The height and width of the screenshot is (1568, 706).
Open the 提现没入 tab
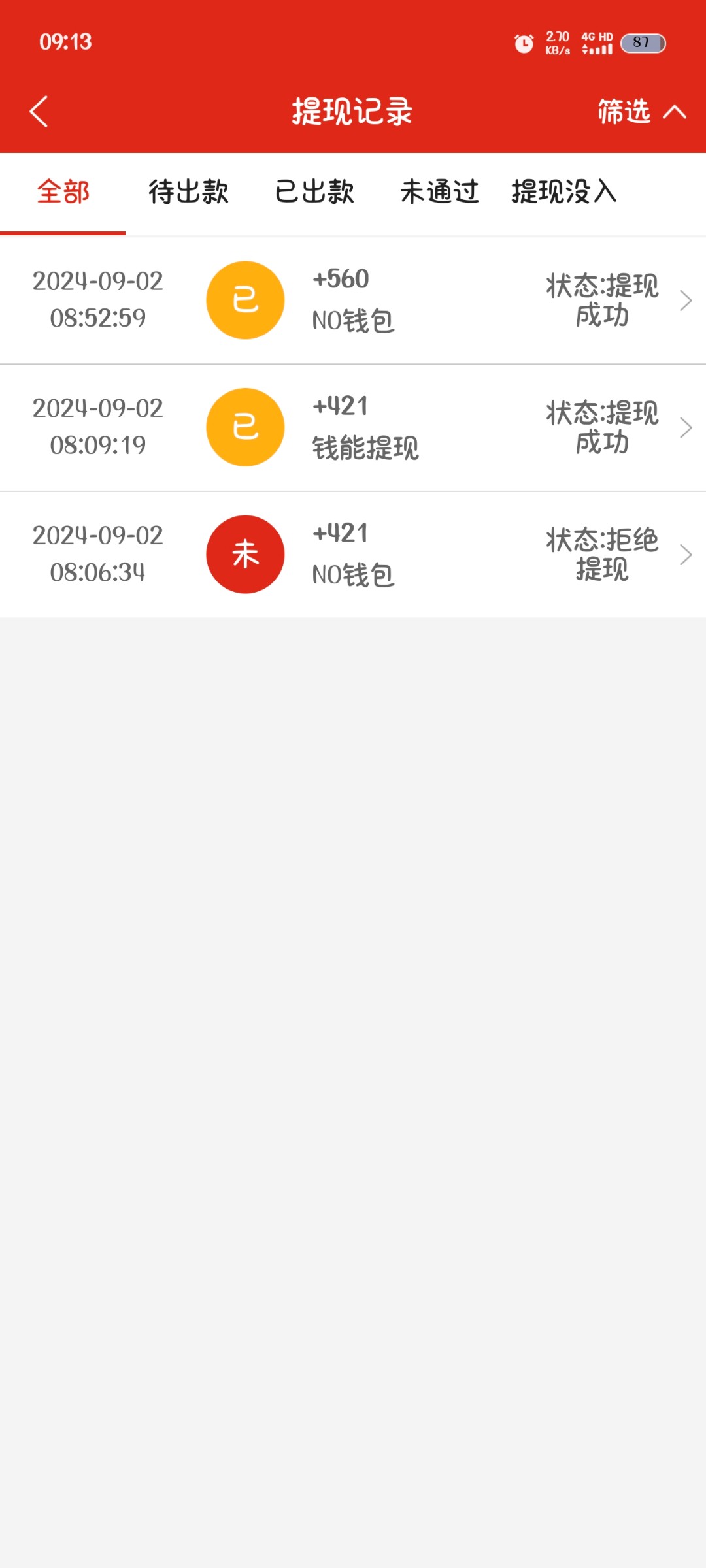(x=564, y=192)
